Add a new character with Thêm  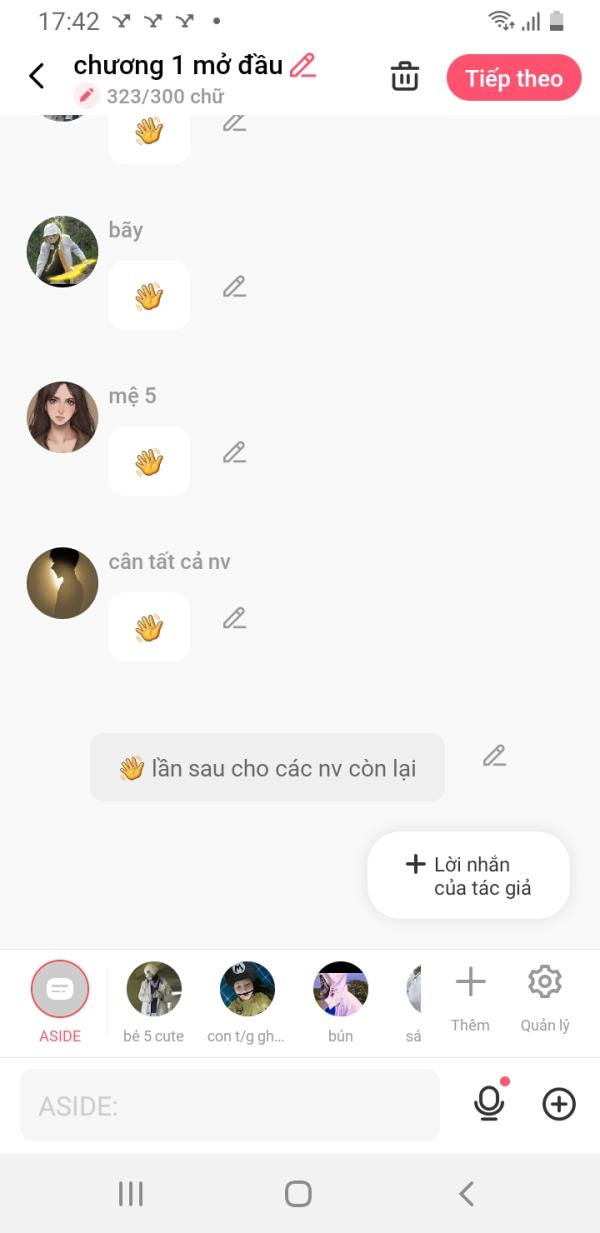(x=470, y=994)
